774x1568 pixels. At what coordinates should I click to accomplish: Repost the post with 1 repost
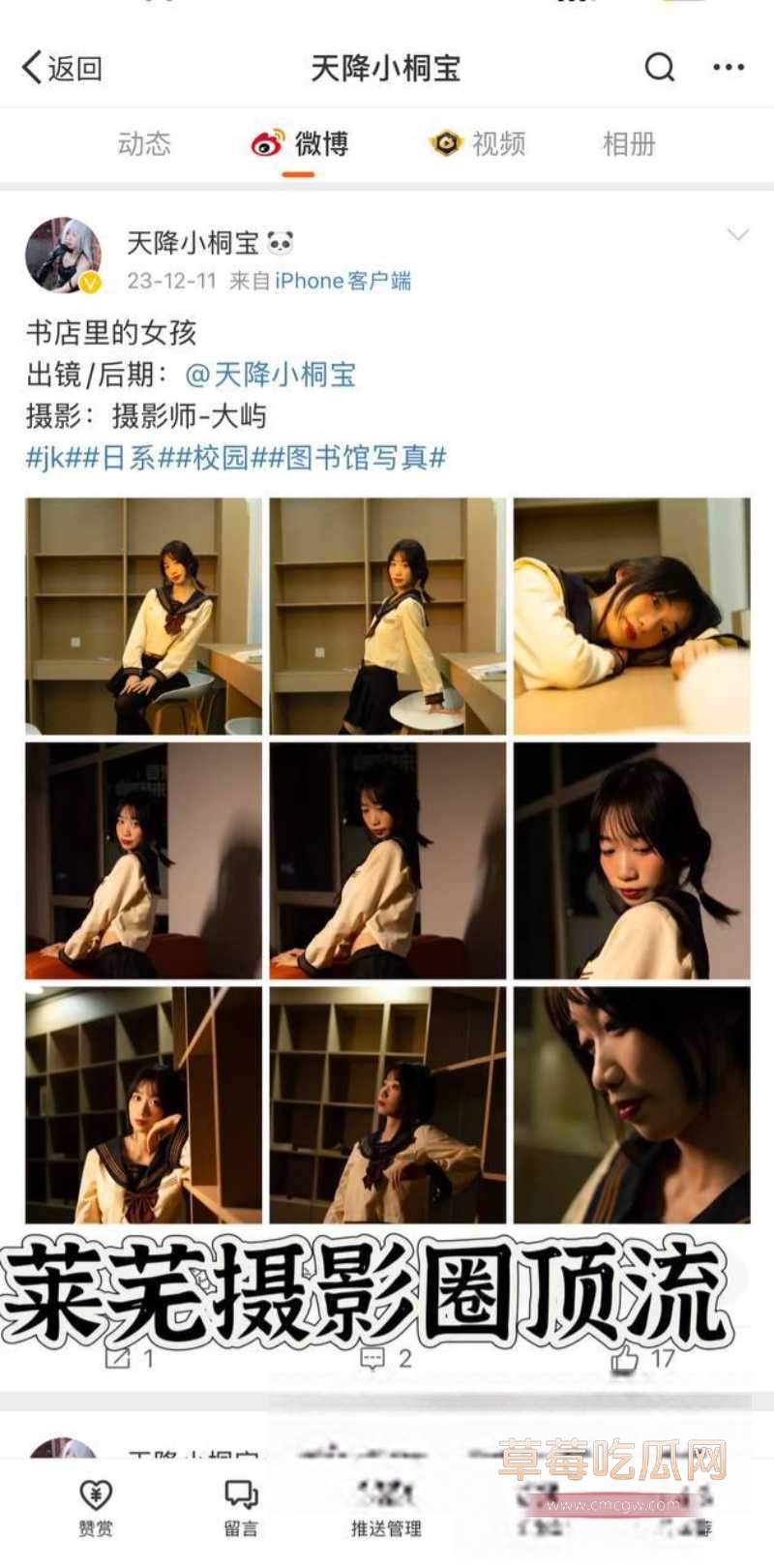point(129,1359)
